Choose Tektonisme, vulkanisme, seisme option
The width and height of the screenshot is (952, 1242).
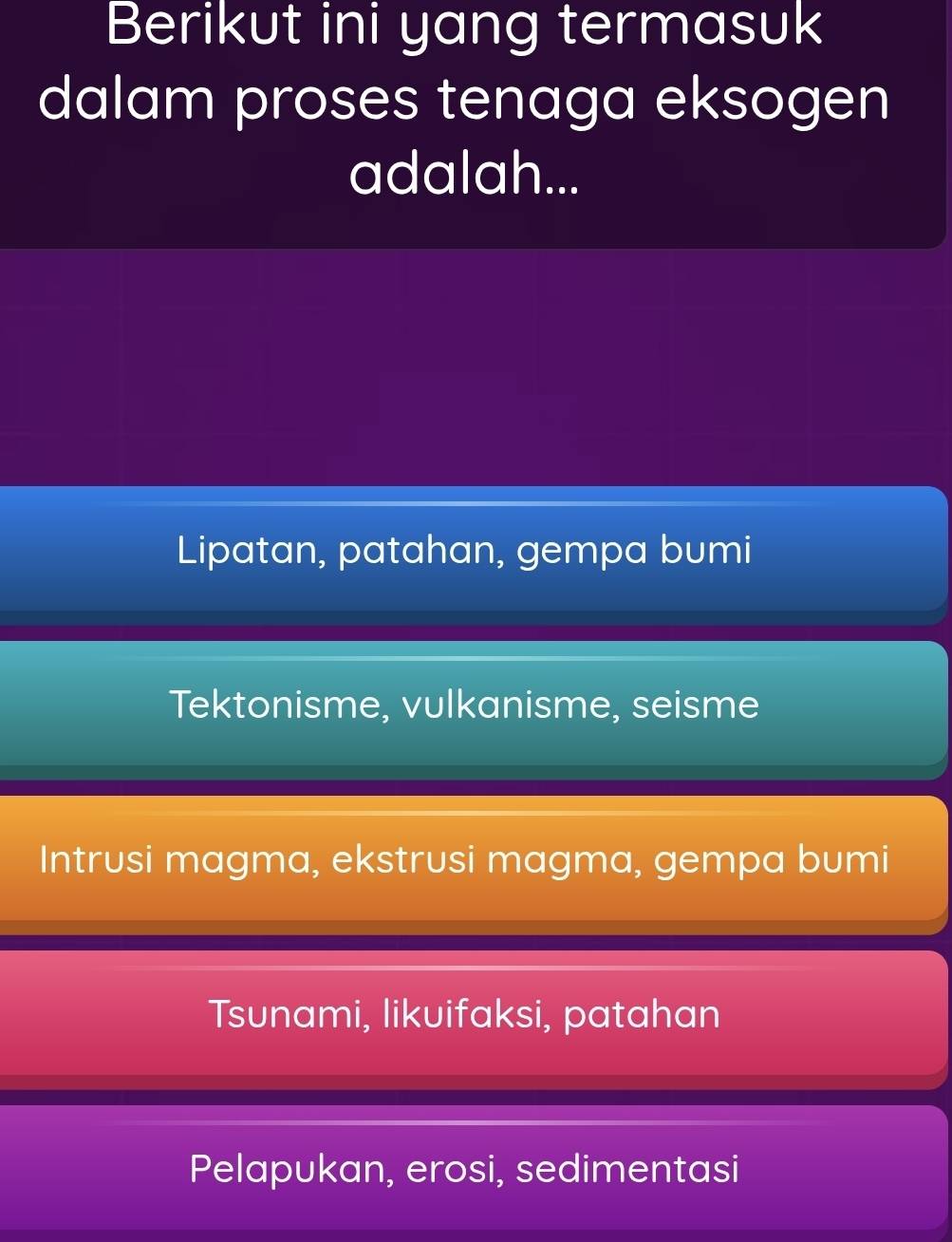[x=465, y=706]
